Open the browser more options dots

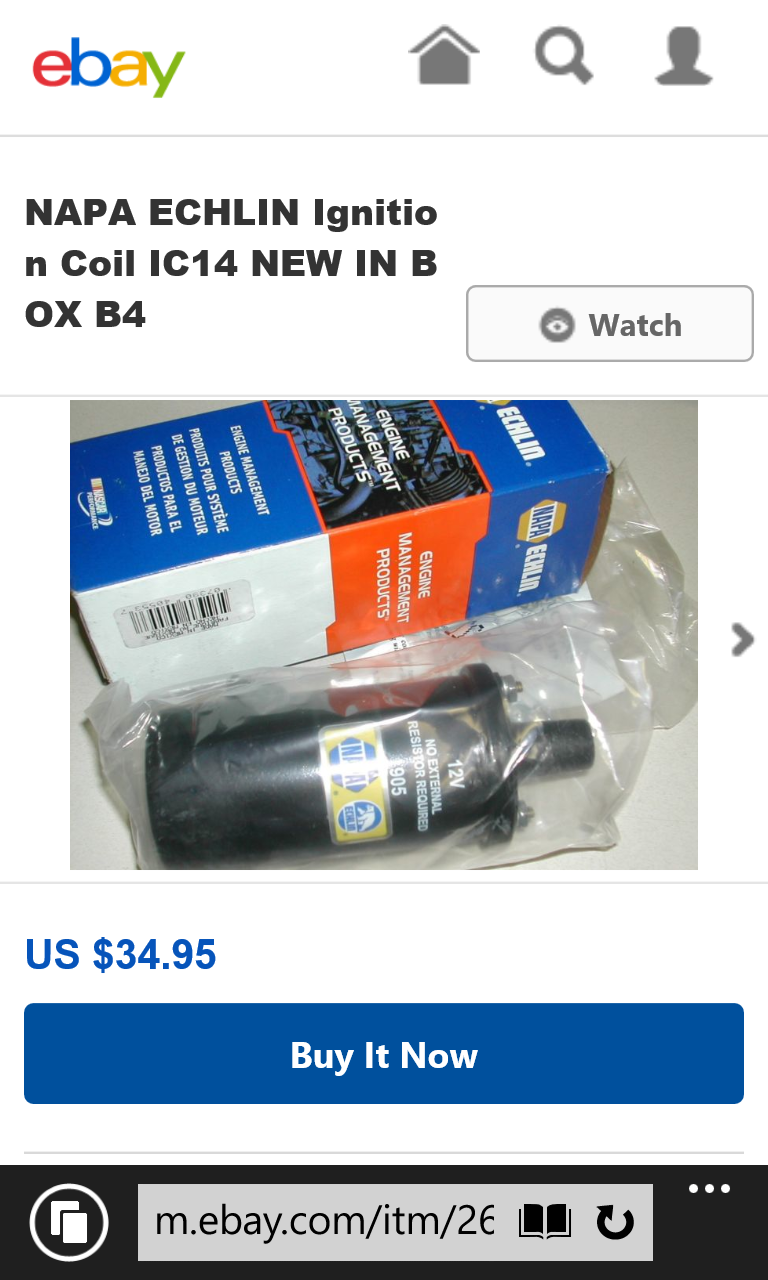tap(710, 1189)
